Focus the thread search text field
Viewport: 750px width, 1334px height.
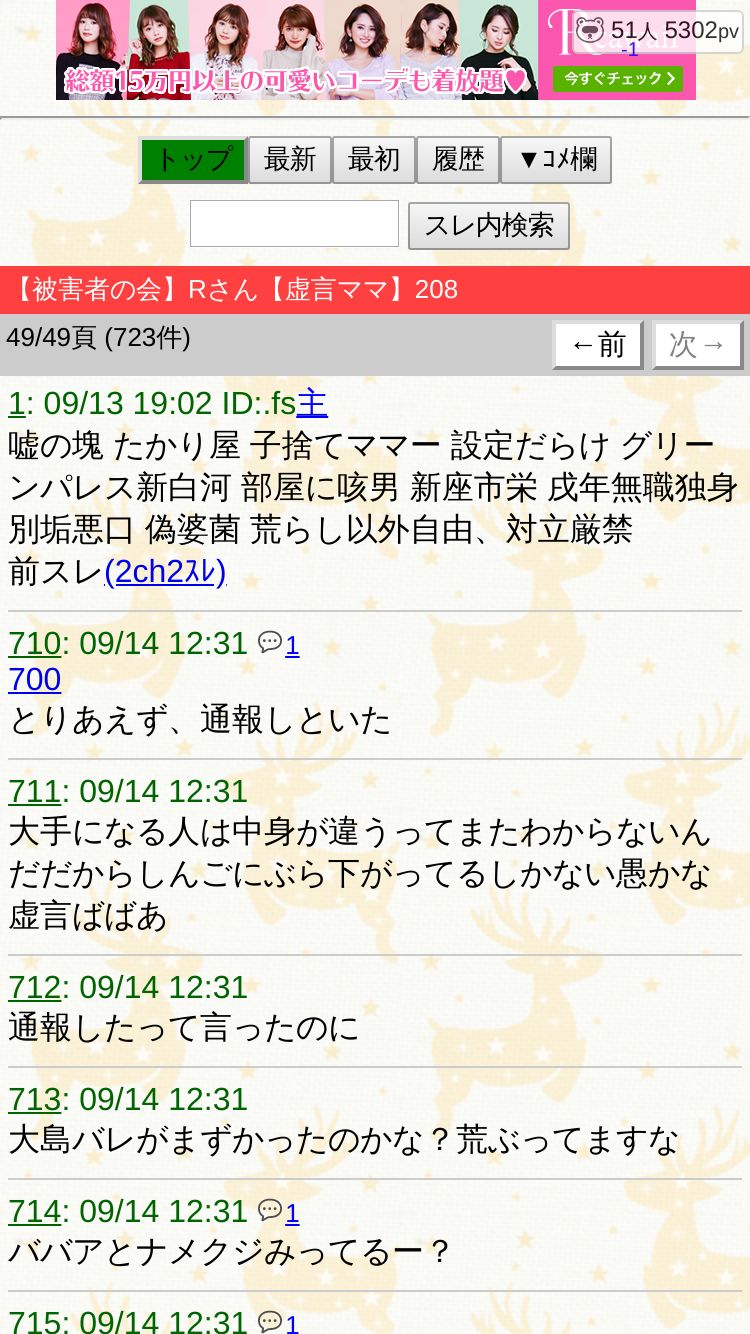click(294, 224)
